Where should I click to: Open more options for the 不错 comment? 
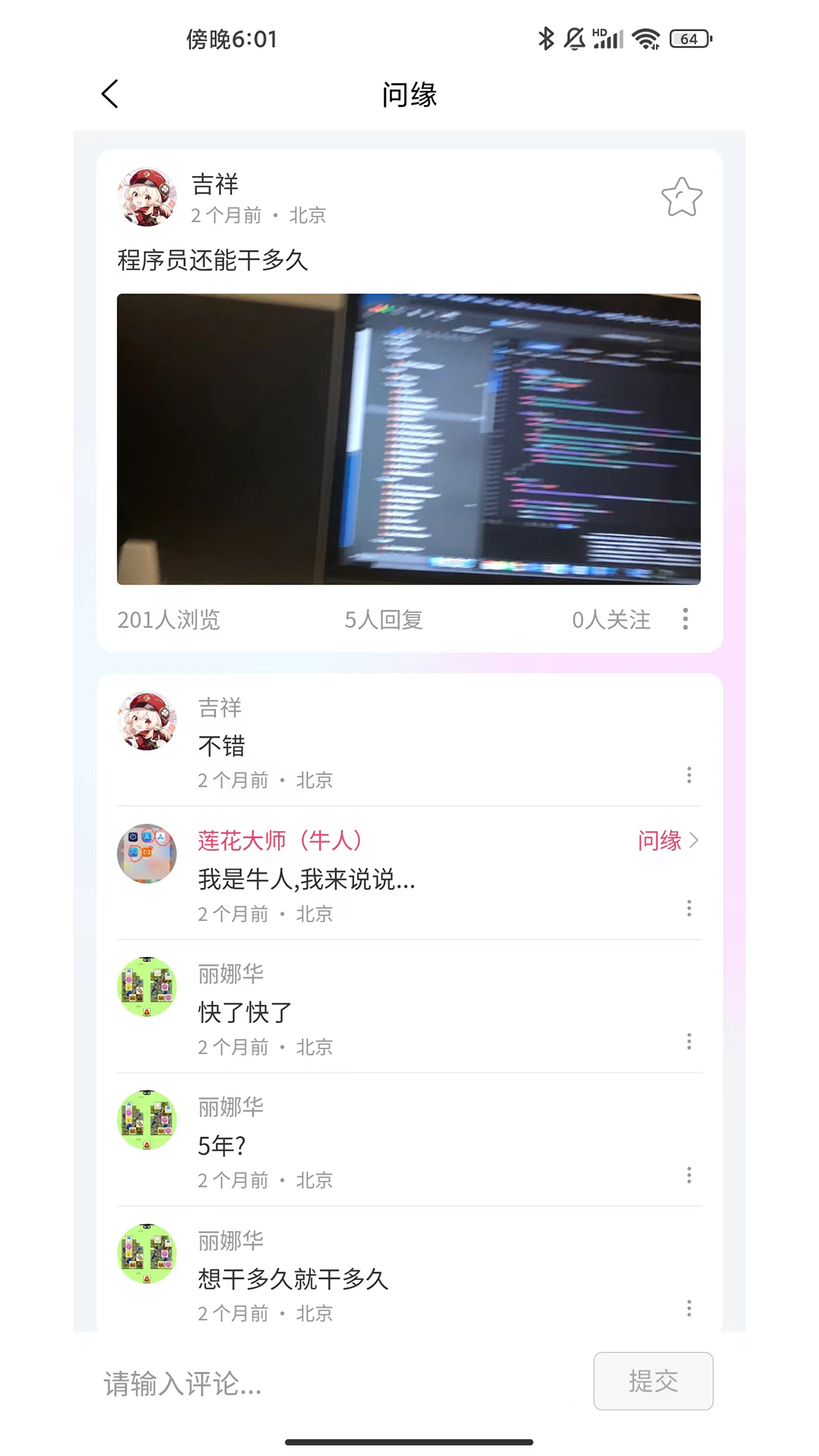coord(689,775)
